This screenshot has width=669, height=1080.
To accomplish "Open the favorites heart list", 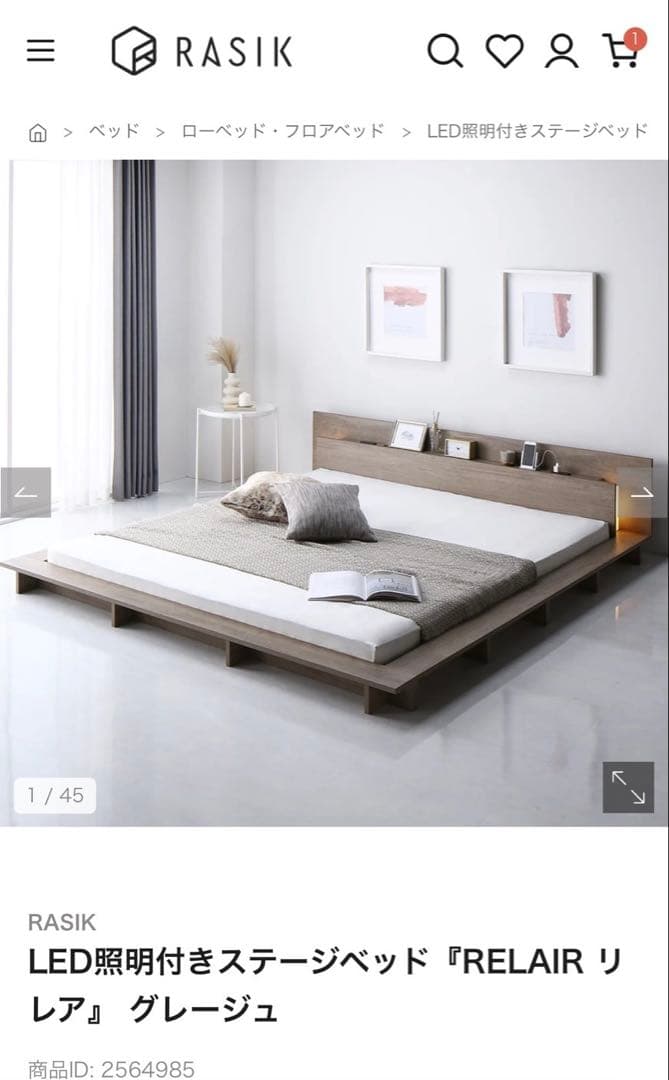I will pos(504,50).
